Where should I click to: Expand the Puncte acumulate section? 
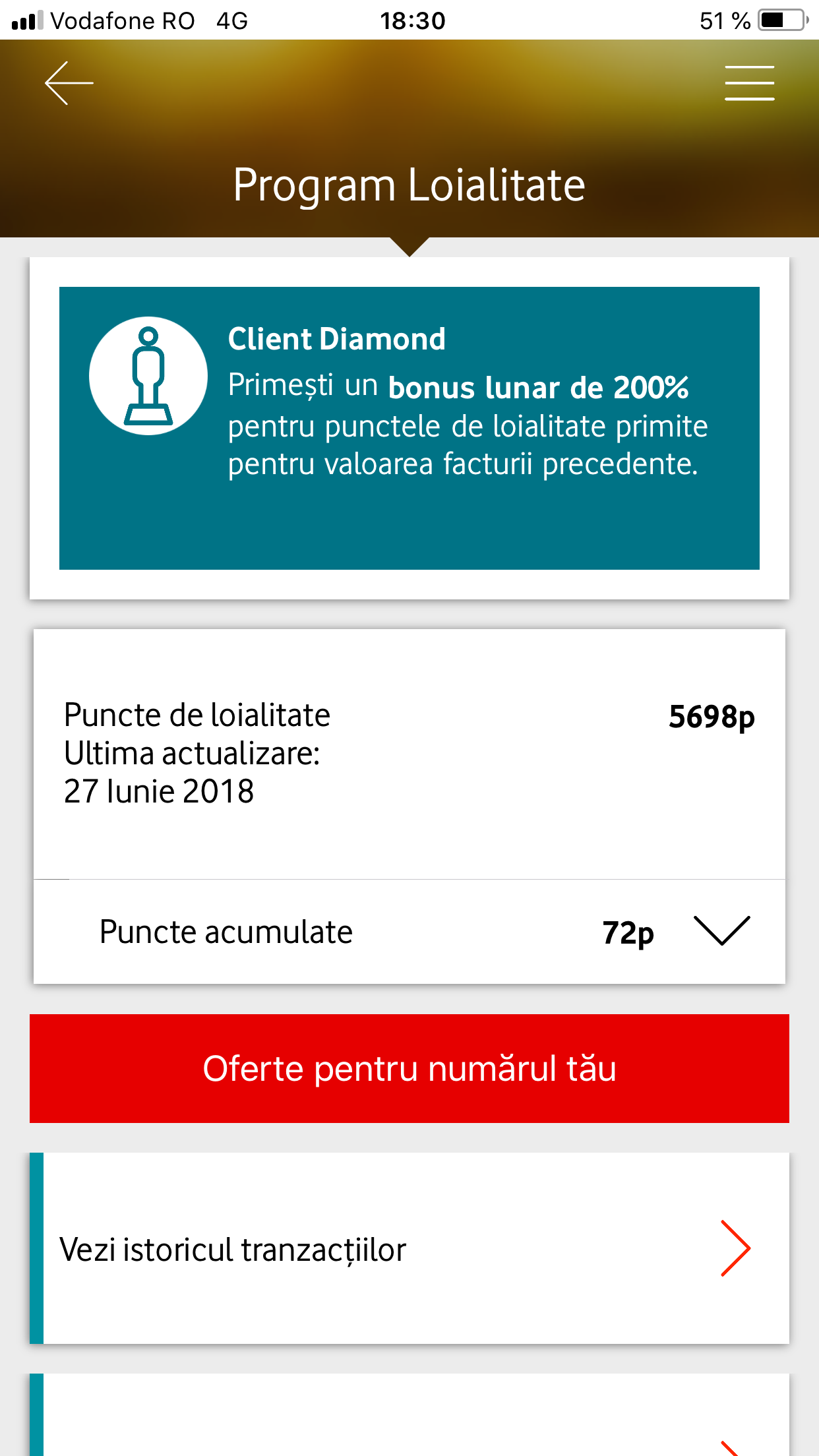click(x=409, y=932)
